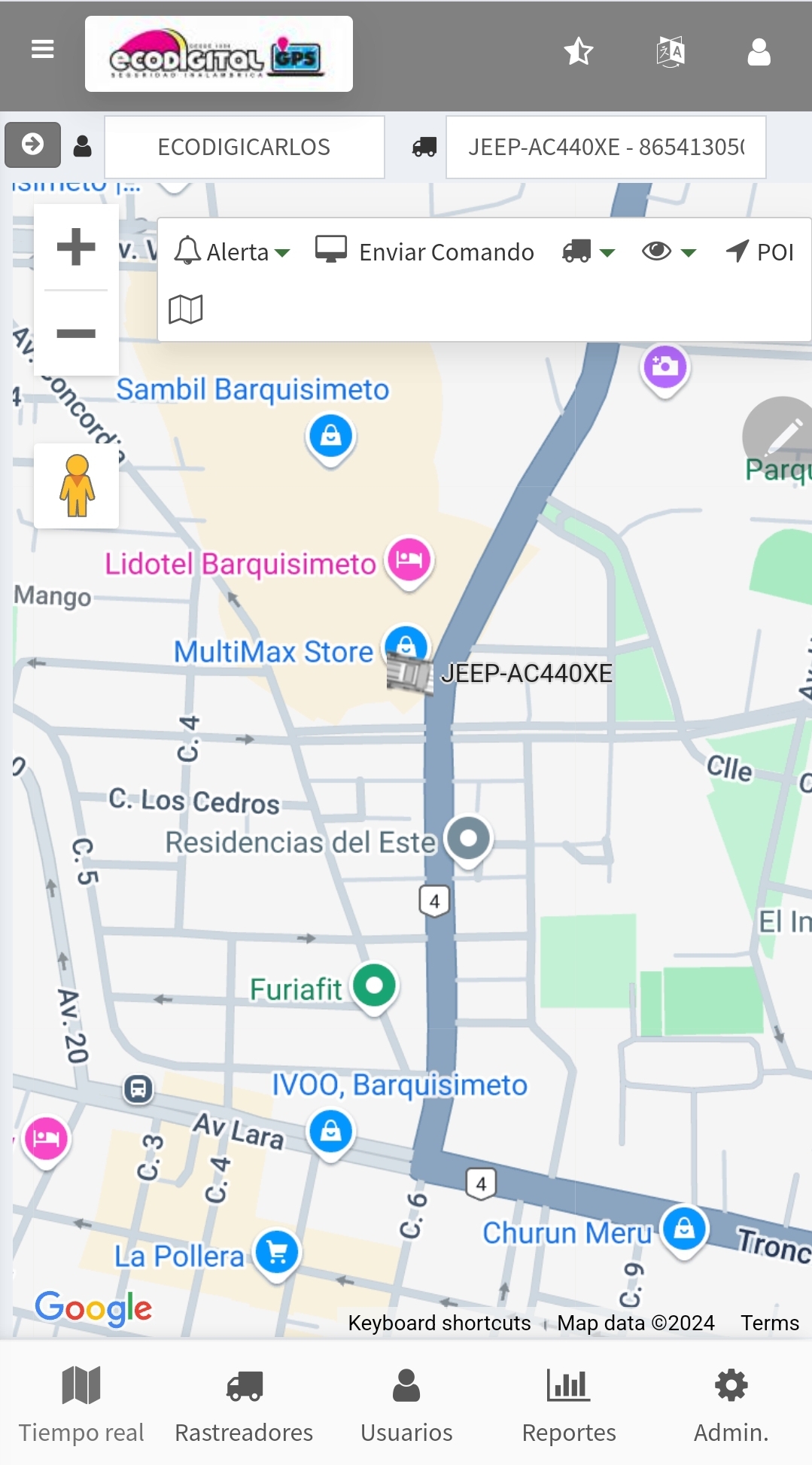Image resolution: width=812 pixels, height=1465 pixels.
Task: Select the ECODIGICARLOS user field
Action: (244, 147)
